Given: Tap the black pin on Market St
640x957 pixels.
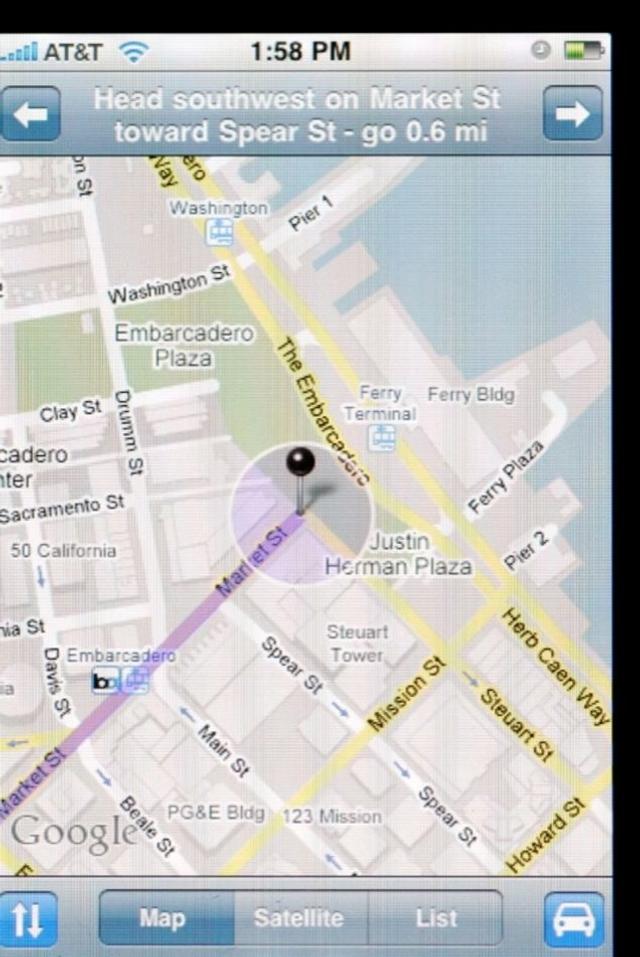Looking at the screenshot, I should point(300,464).
